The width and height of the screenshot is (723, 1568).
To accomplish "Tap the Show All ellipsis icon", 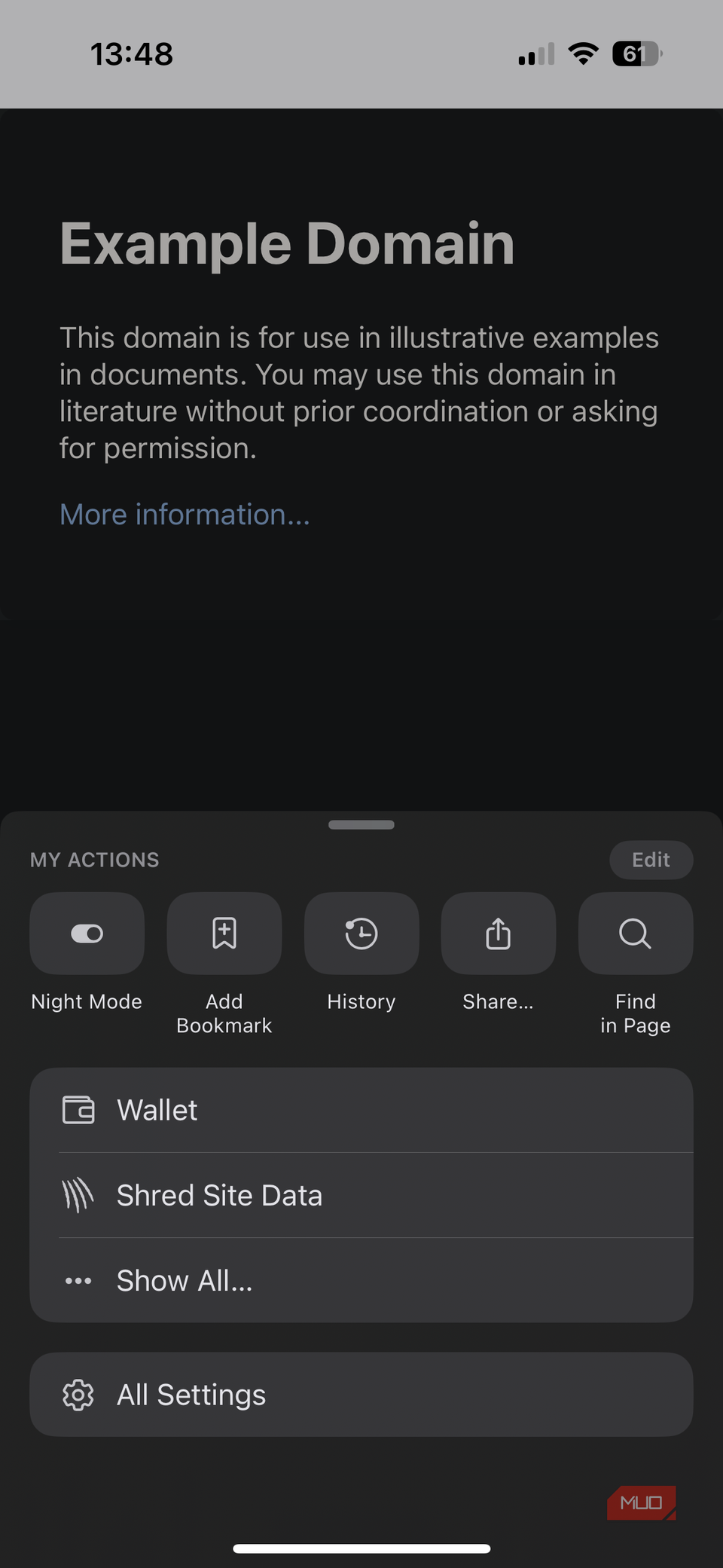I will [x=78, y=1279].
